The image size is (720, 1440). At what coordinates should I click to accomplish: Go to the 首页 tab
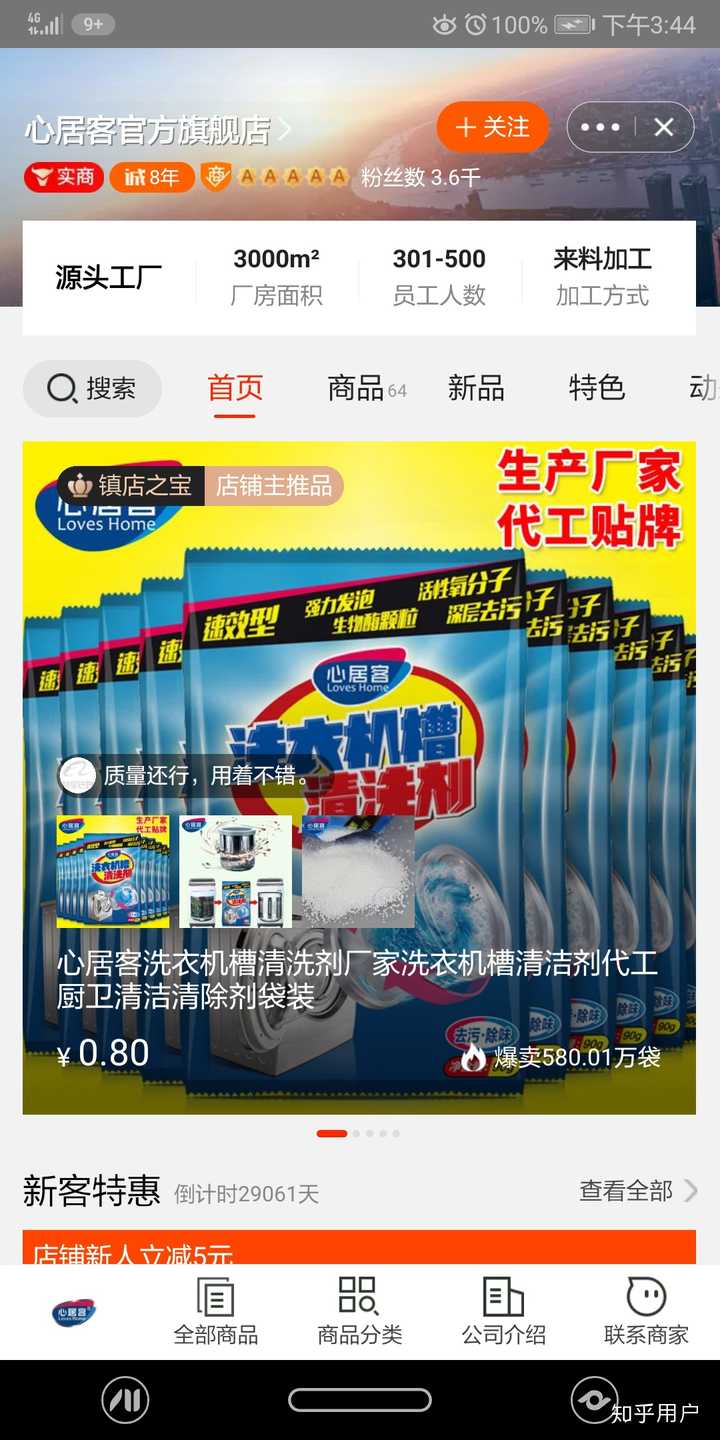click(x=235, y=388)
